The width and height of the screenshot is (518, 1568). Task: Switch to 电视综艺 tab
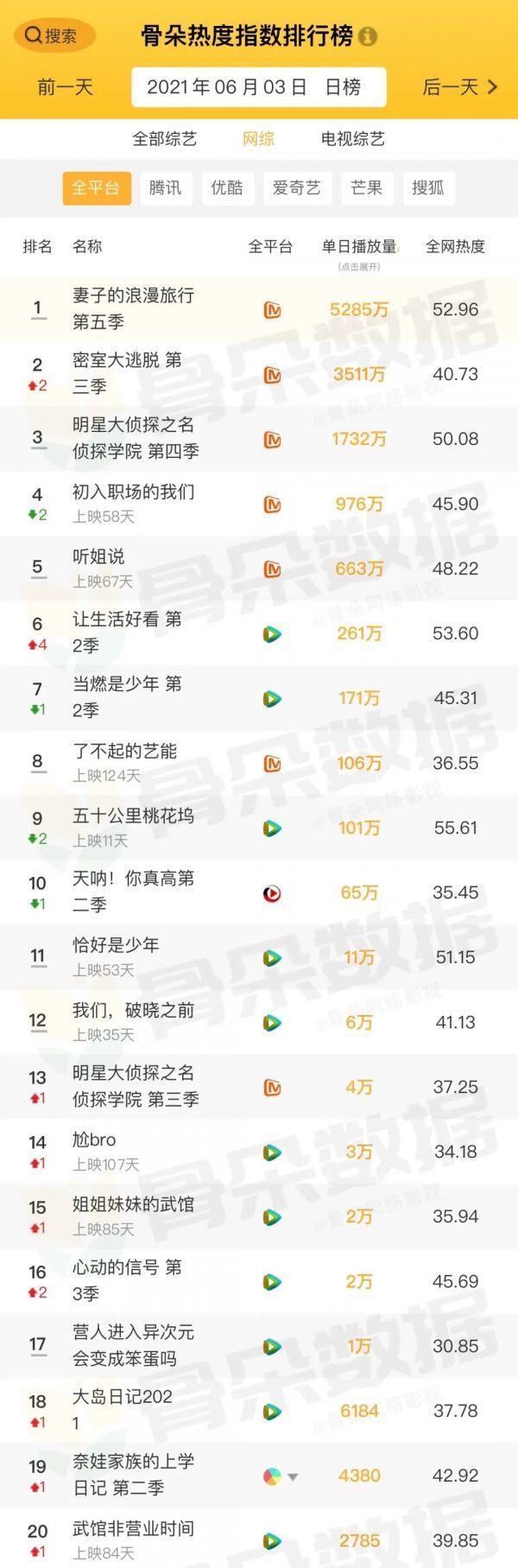click(x=352, y=139)
